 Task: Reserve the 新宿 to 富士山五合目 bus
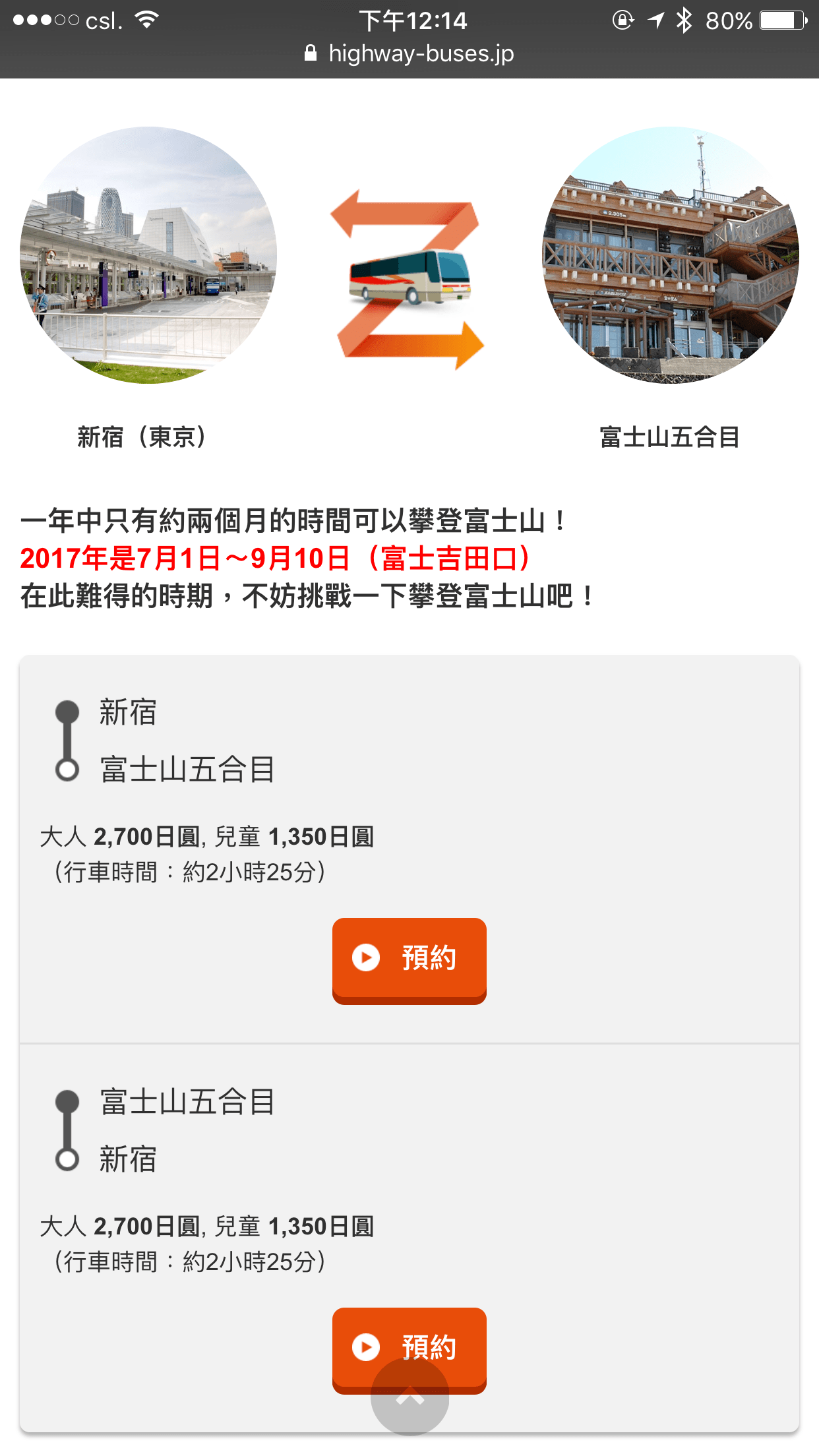409,959
